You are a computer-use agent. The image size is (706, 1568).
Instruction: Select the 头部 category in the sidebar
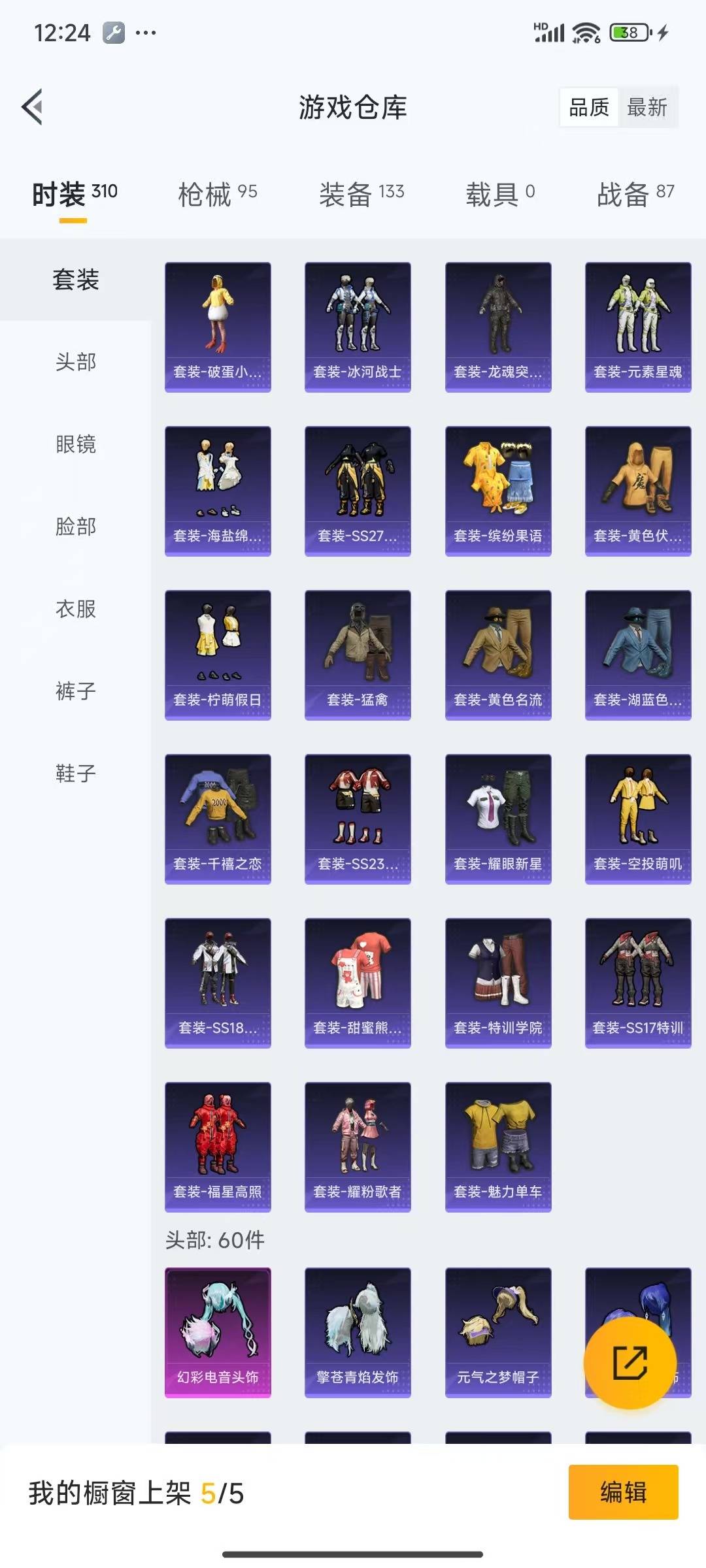pos(76,362)
